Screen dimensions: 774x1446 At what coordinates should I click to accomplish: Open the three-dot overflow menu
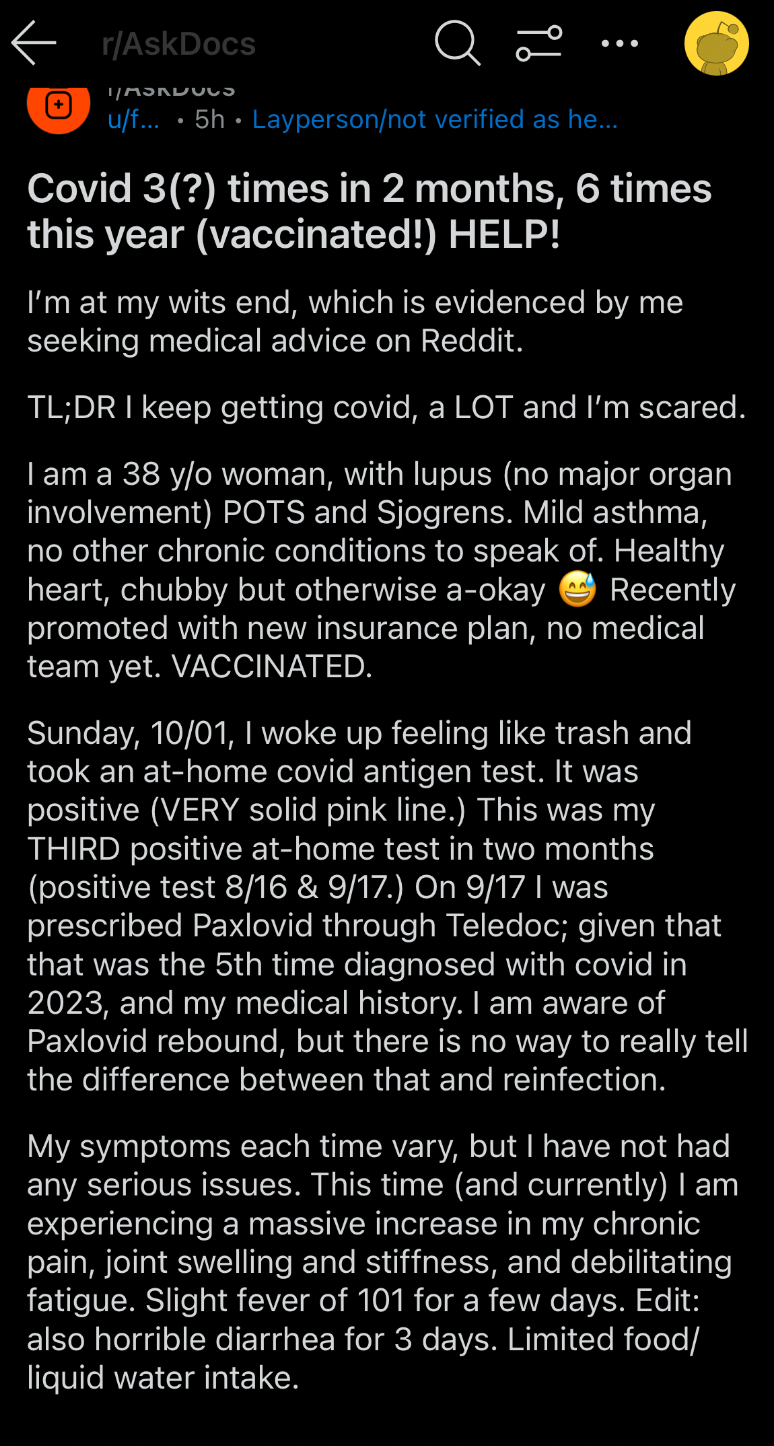click(620, 43)
